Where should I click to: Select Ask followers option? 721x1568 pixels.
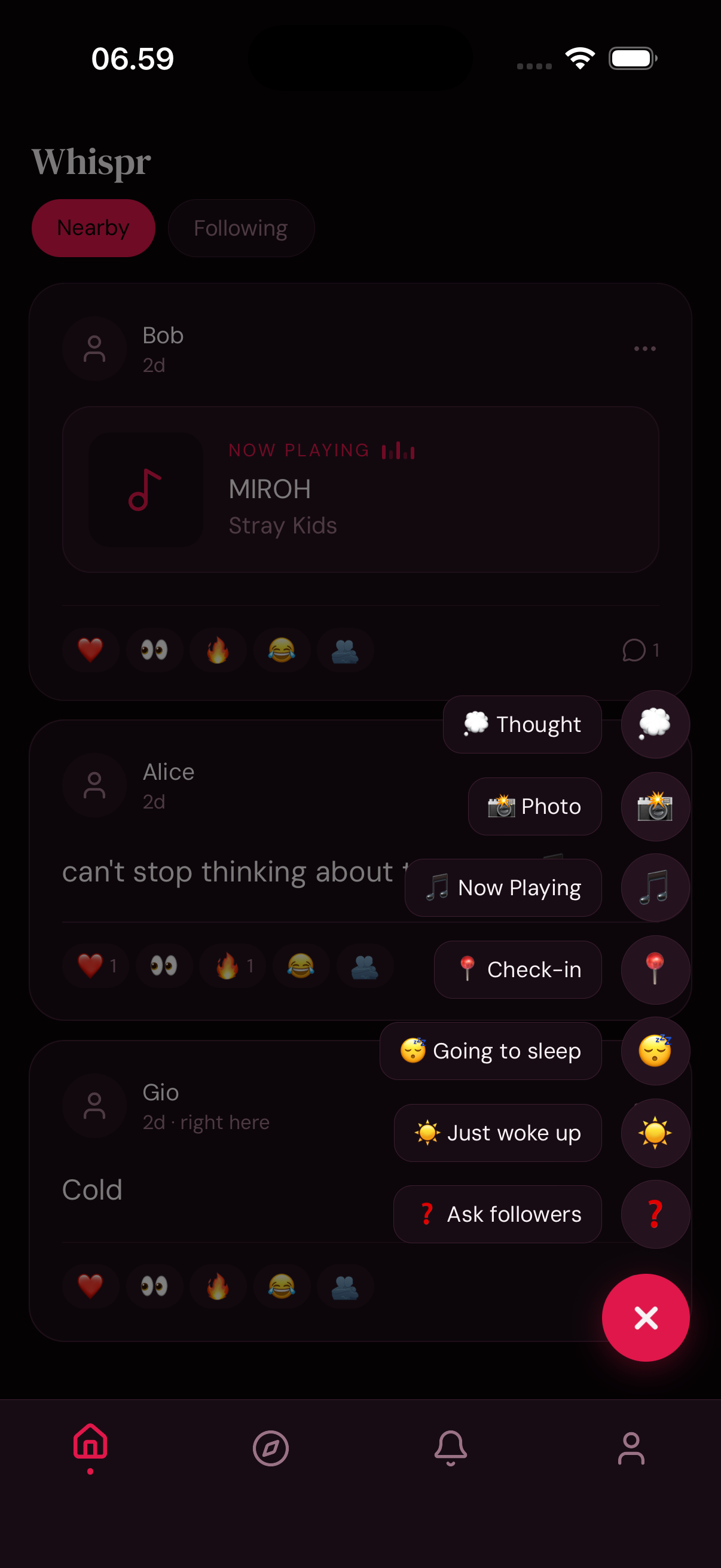point(497,1214)
